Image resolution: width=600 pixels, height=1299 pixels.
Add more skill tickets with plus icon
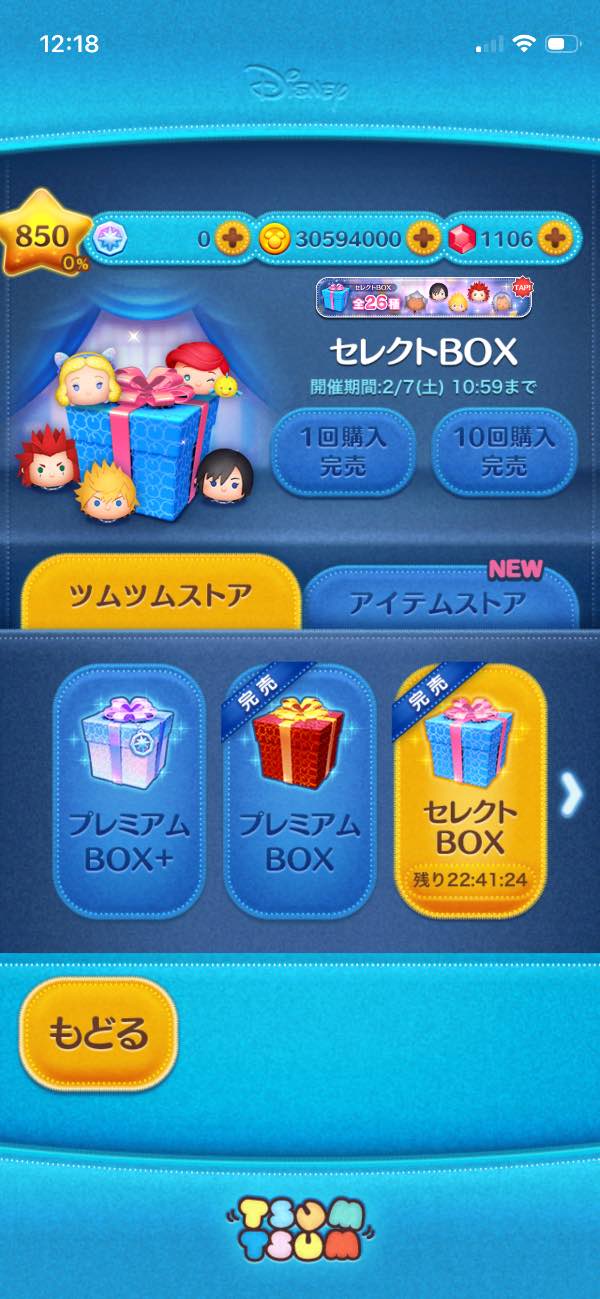pos(232,238)
